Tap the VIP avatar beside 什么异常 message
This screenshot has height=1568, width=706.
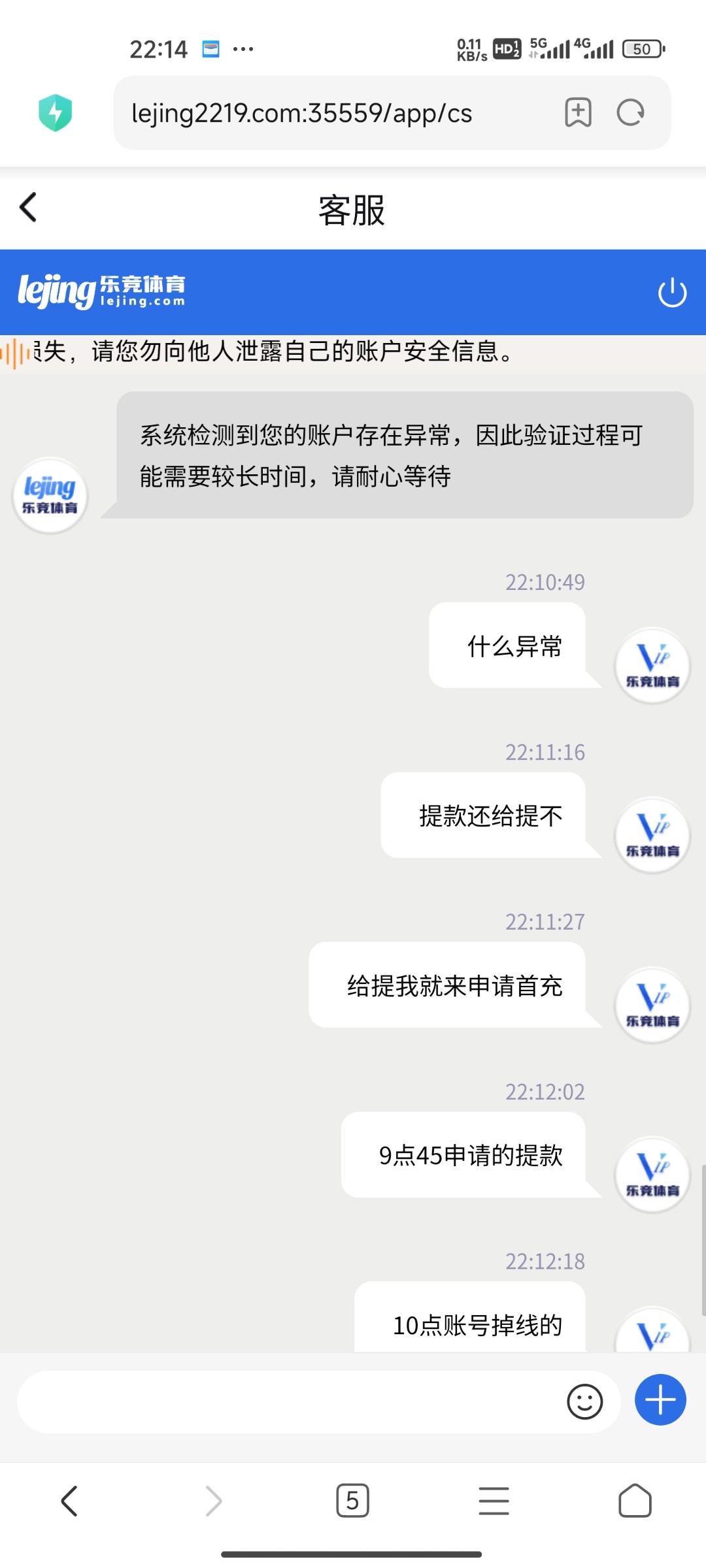pos(652,665)
